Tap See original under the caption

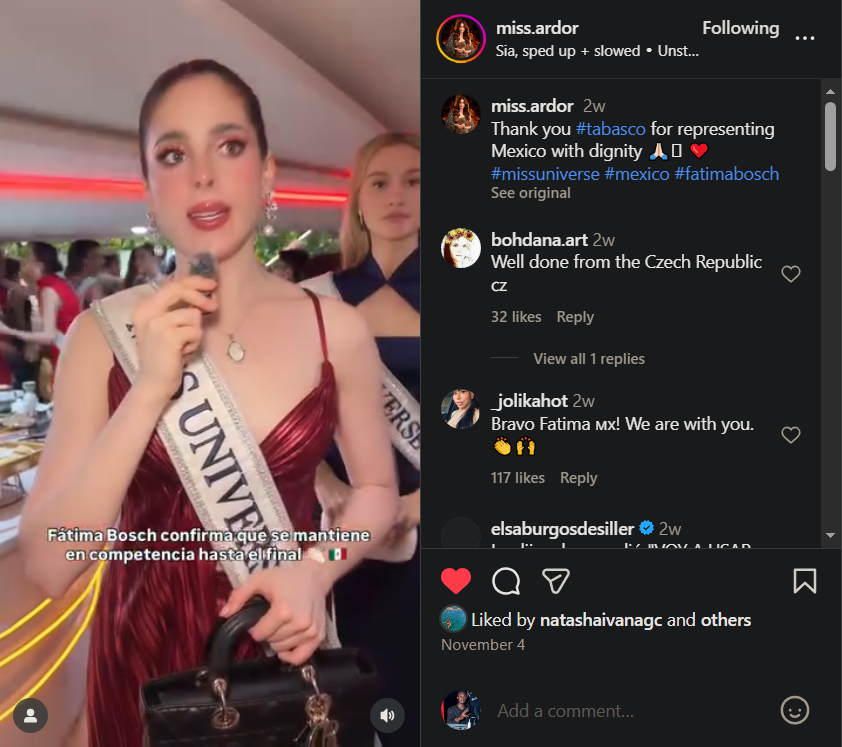coord(530,193)
